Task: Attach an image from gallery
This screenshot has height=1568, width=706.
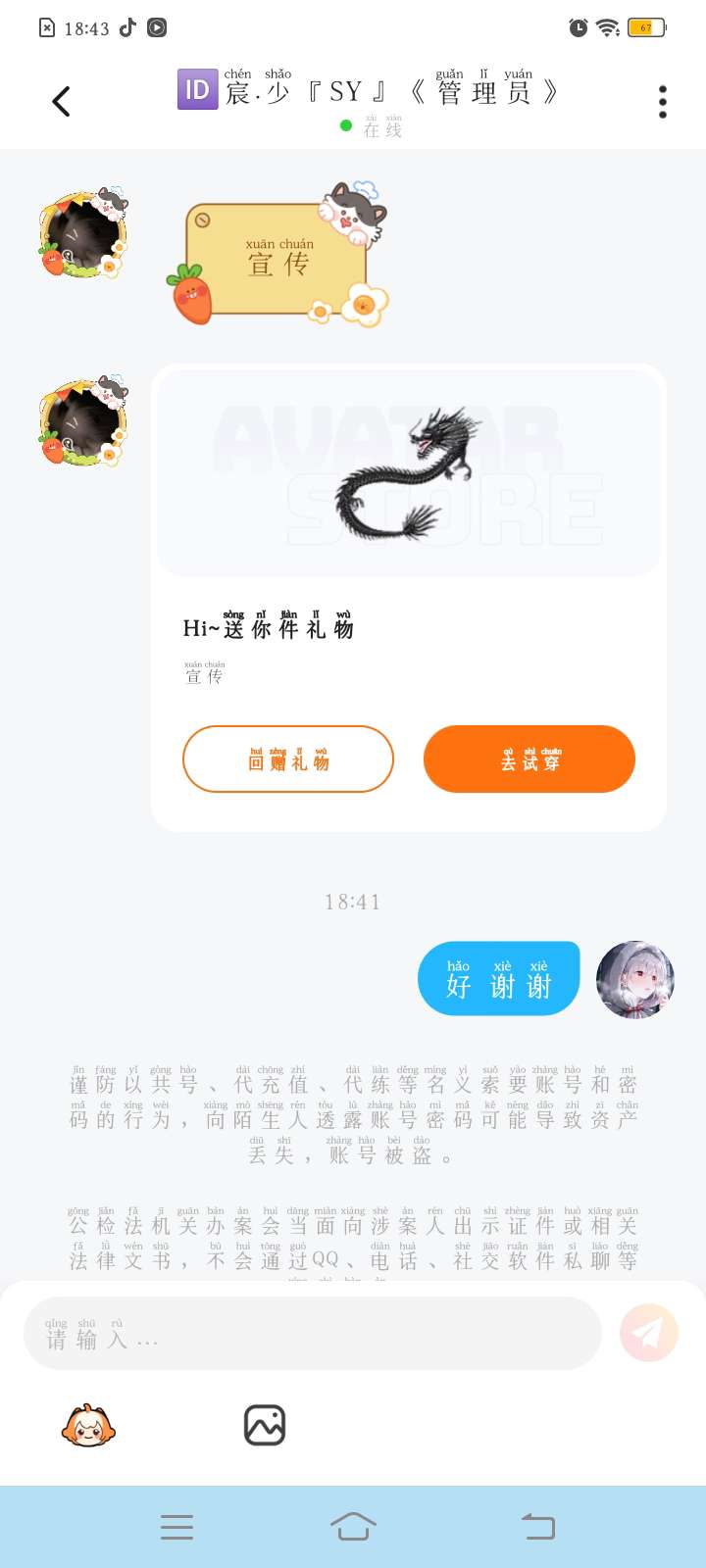Action: click(265, 1425)
